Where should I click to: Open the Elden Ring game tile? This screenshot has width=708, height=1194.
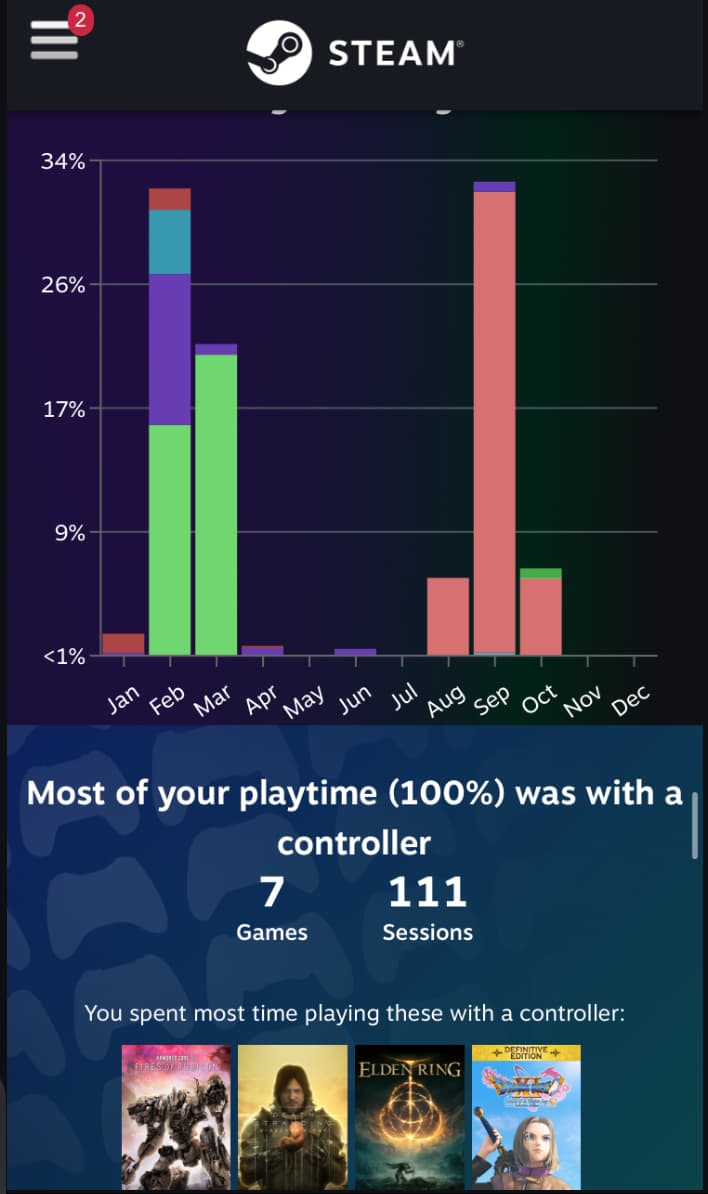pos(410,1117)
